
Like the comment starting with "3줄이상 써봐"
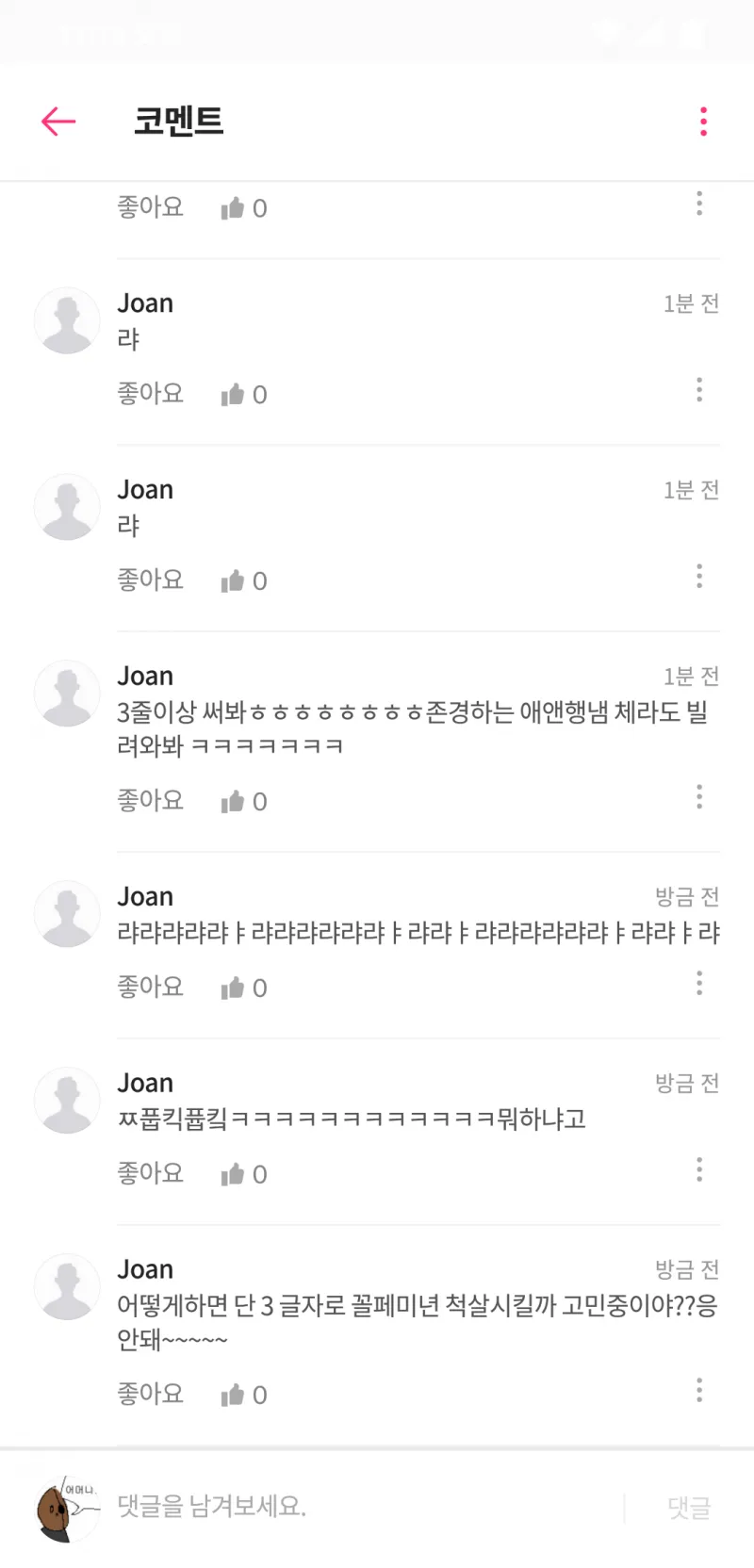pos(232,801)
